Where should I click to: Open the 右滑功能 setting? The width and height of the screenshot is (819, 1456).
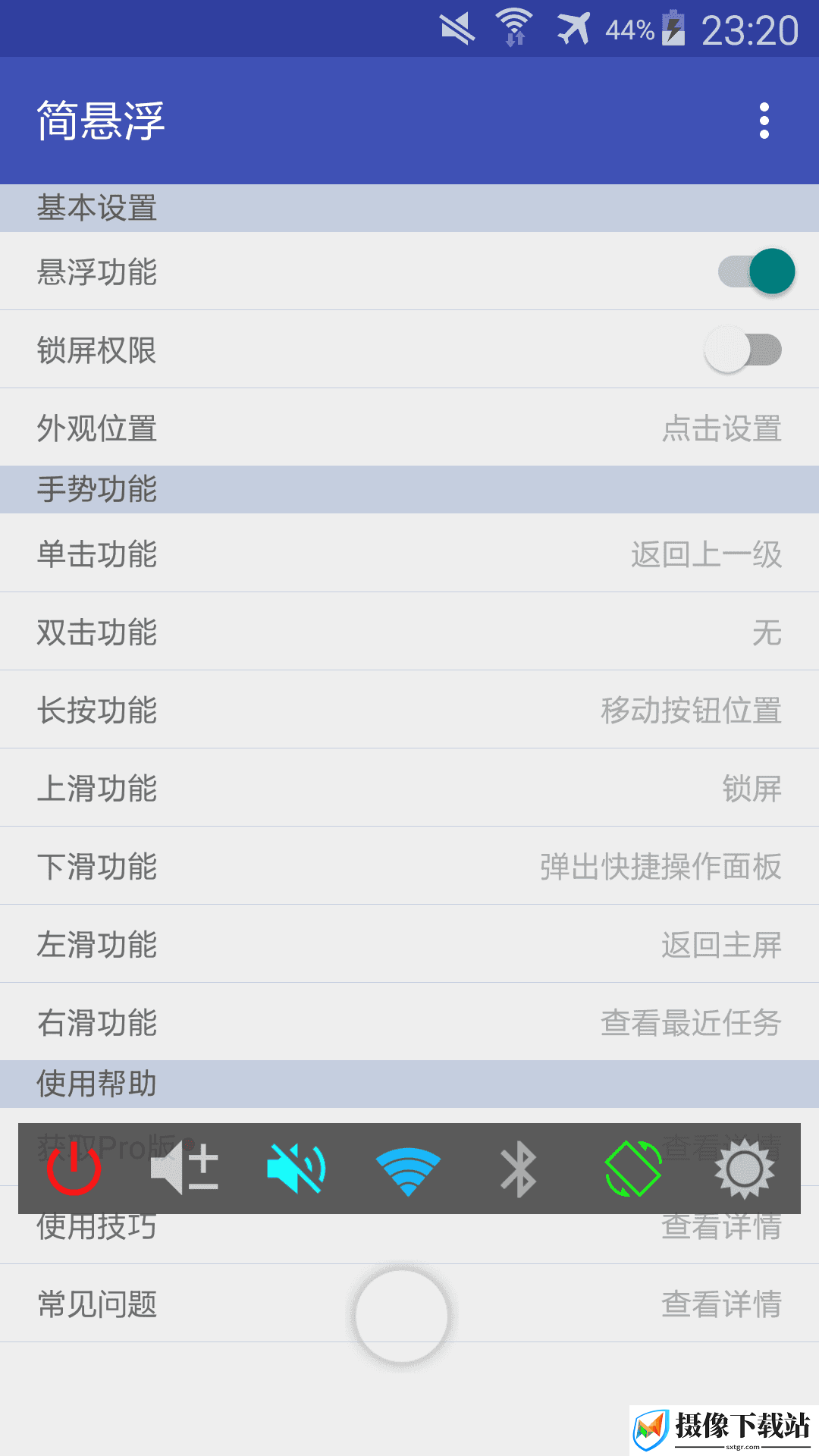click(x=409, y=1022)
